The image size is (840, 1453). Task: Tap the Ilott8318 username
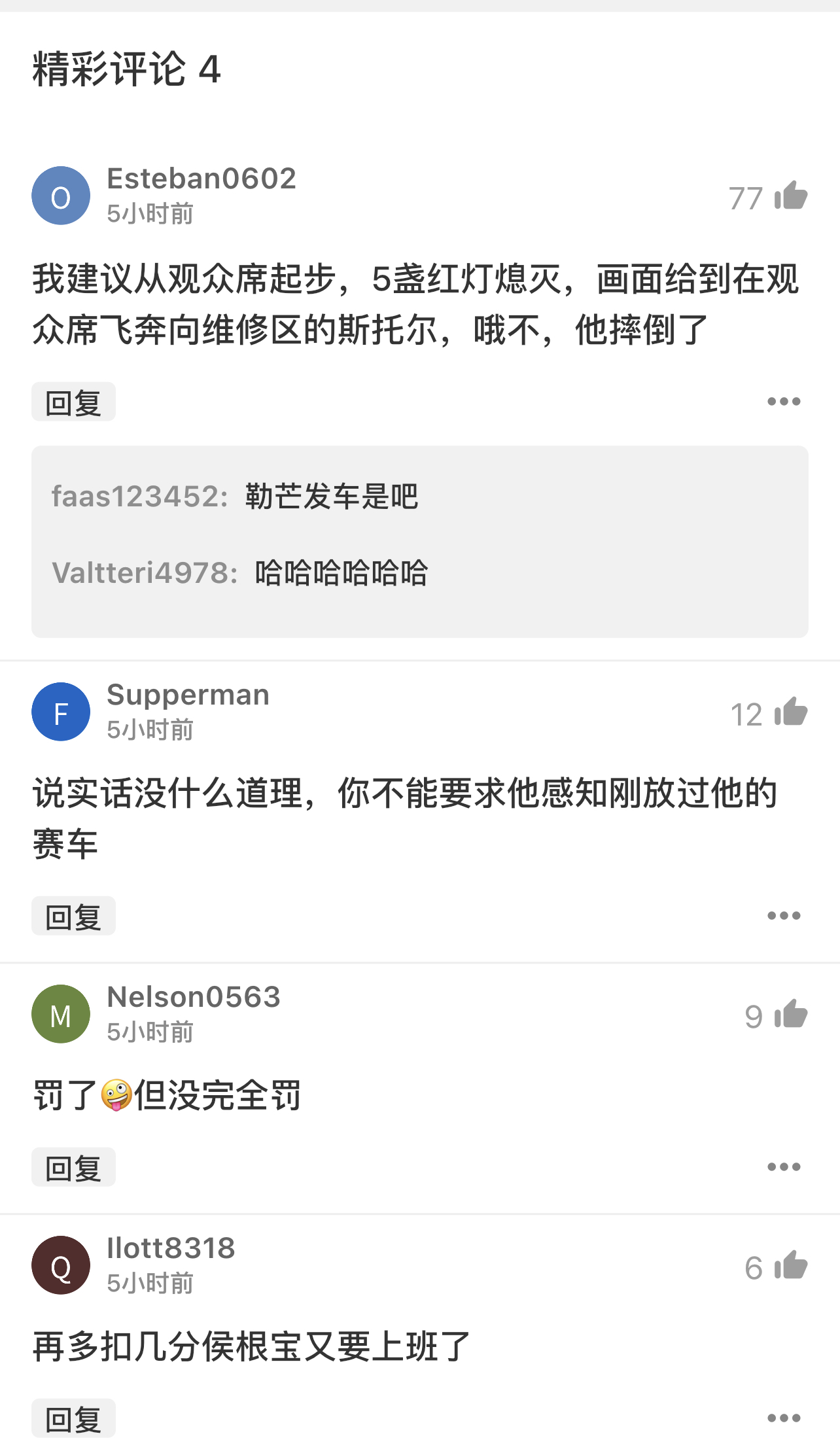(171, 1248)
